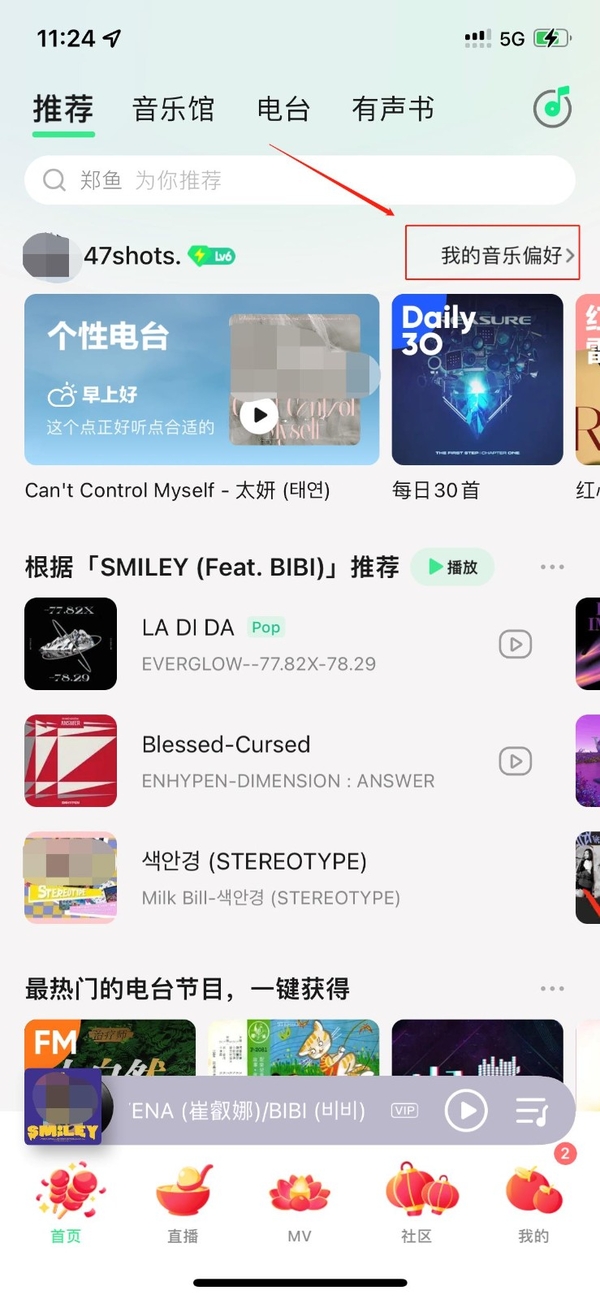600x1299 pixels.
Task: Play the video for Blessed-Cursed
Action: point(515,762)
